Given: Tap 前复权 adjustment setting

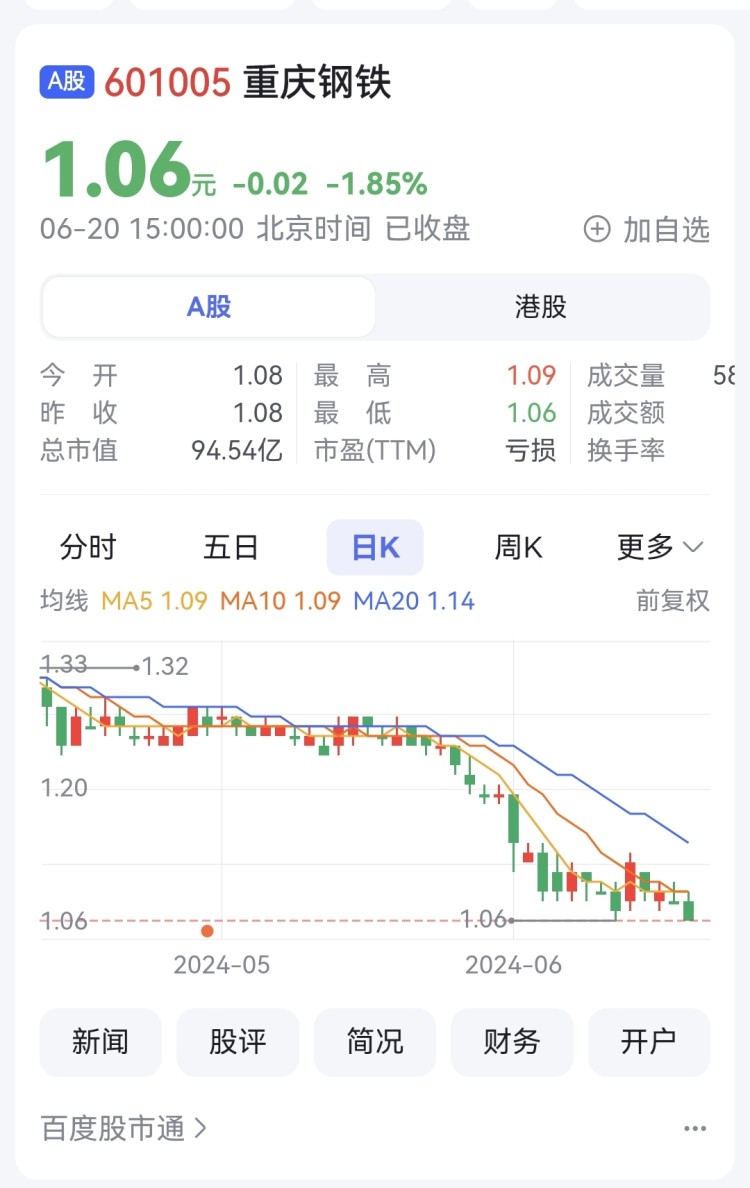Looking at the screenshot, I should (x=672, y=600).
